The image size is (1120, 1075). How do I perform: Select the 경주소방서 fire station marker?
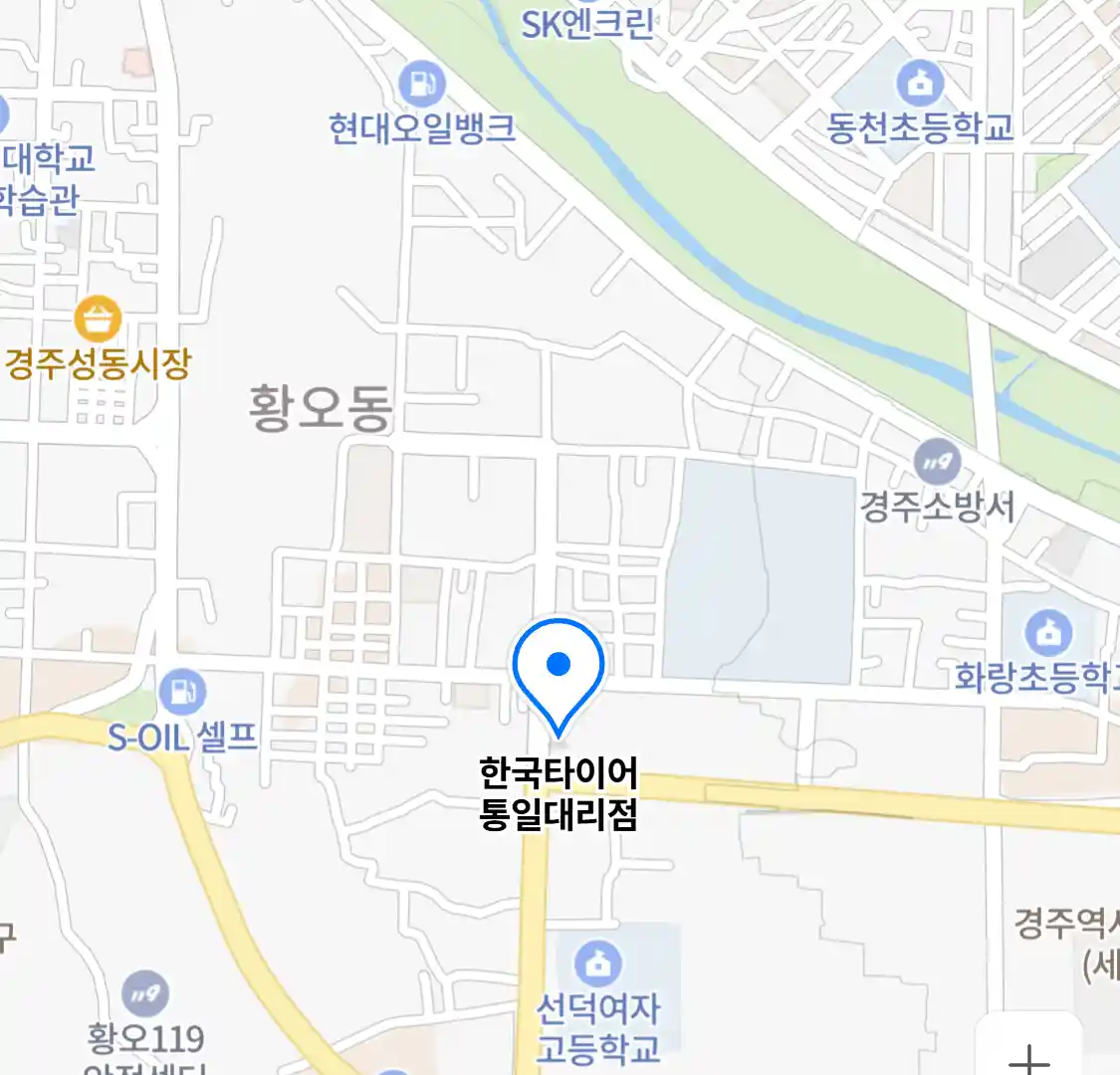pyautogui.click(x=936, y=463)
